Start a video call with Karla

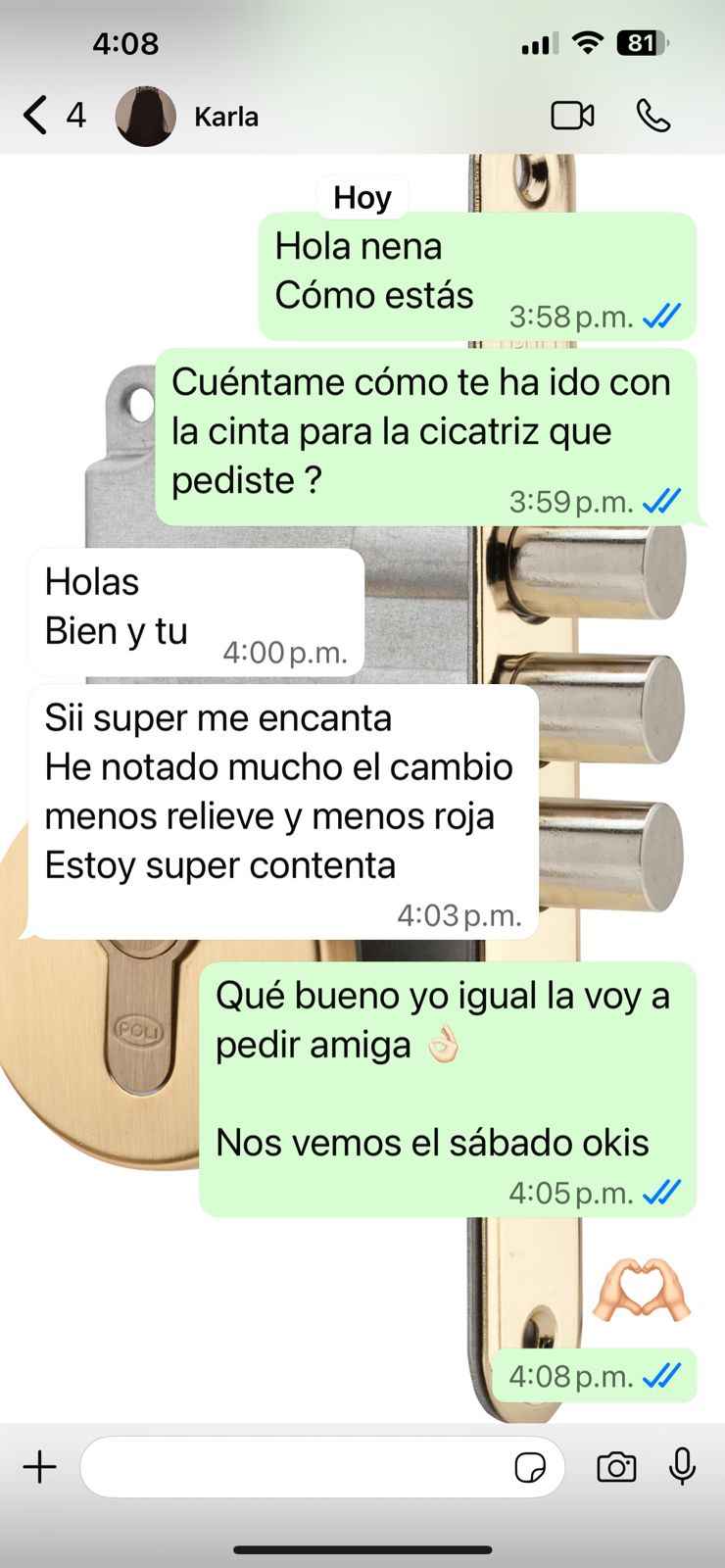(572, 116)
